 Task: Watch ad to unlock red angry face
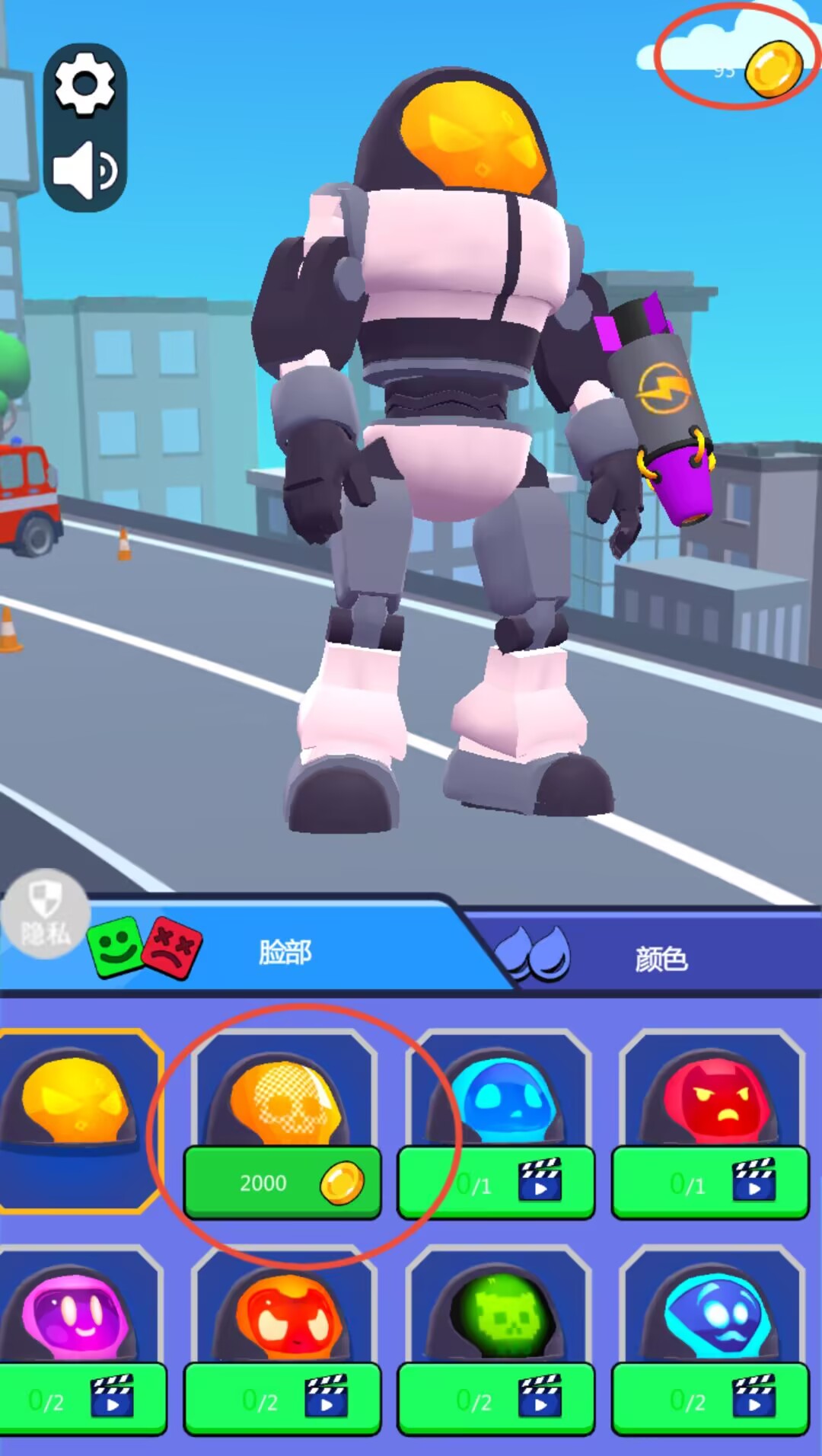[x=710, y=1182]
